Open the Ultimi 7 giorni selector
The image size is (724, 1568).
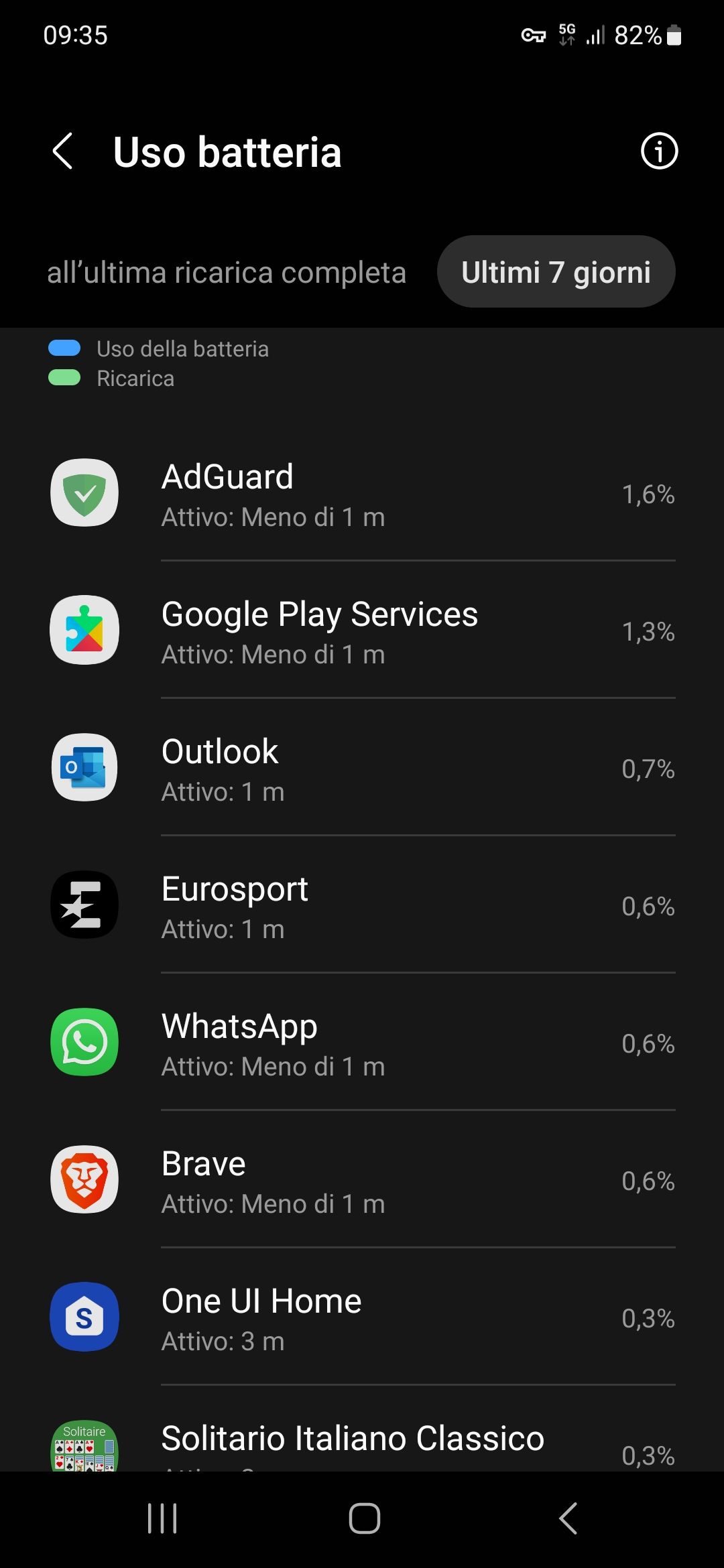coord(556,271)
